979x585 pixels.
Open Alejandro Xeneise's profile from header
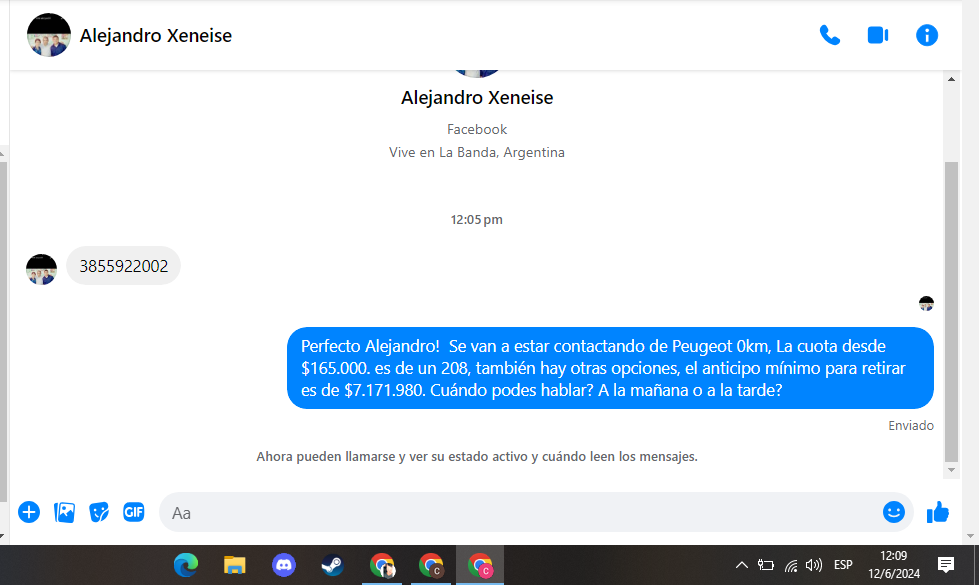(155, 36)
